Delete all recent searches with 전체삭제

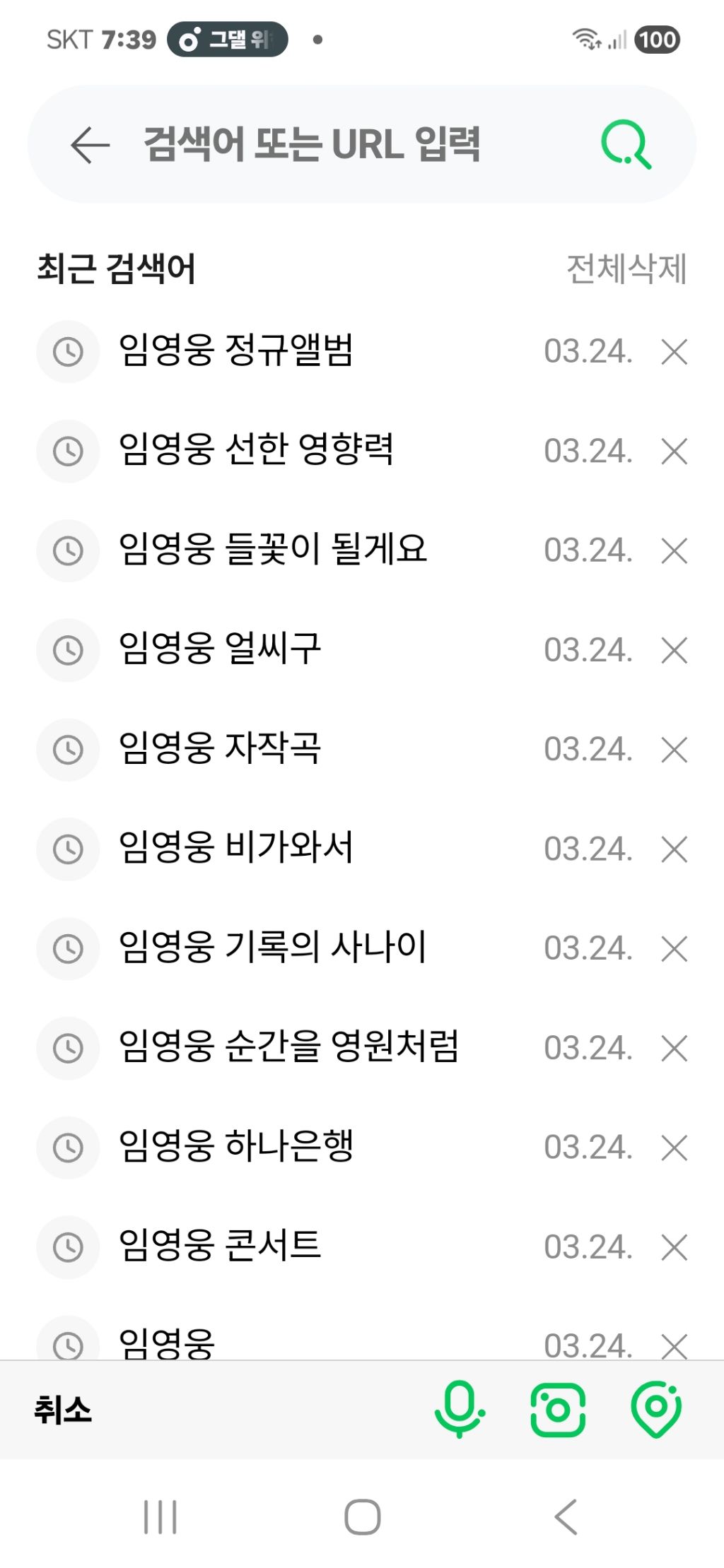click(626, 269)
